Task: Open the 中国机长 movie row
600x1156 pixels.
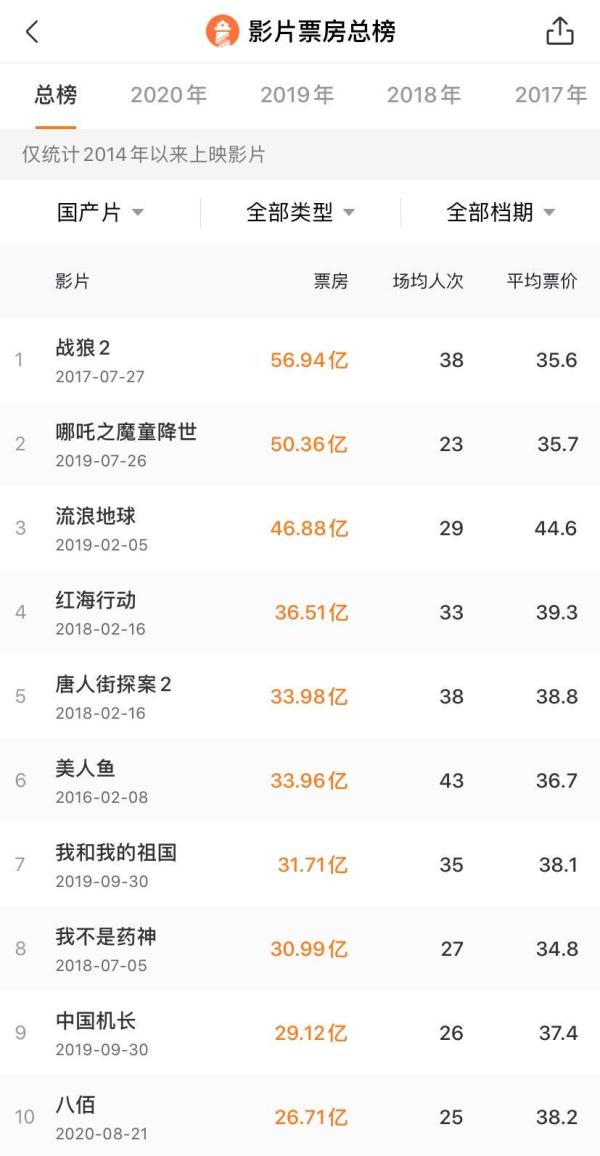Action: point(300,1032)
